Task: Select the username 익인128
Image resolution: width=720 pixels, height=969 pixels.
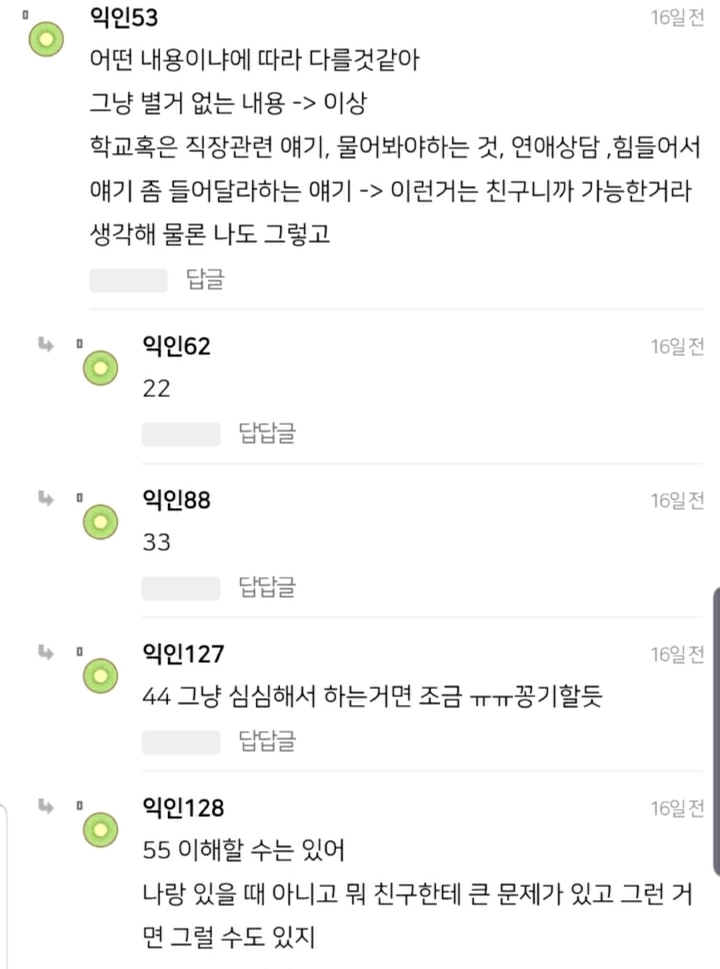Action: 178,807
